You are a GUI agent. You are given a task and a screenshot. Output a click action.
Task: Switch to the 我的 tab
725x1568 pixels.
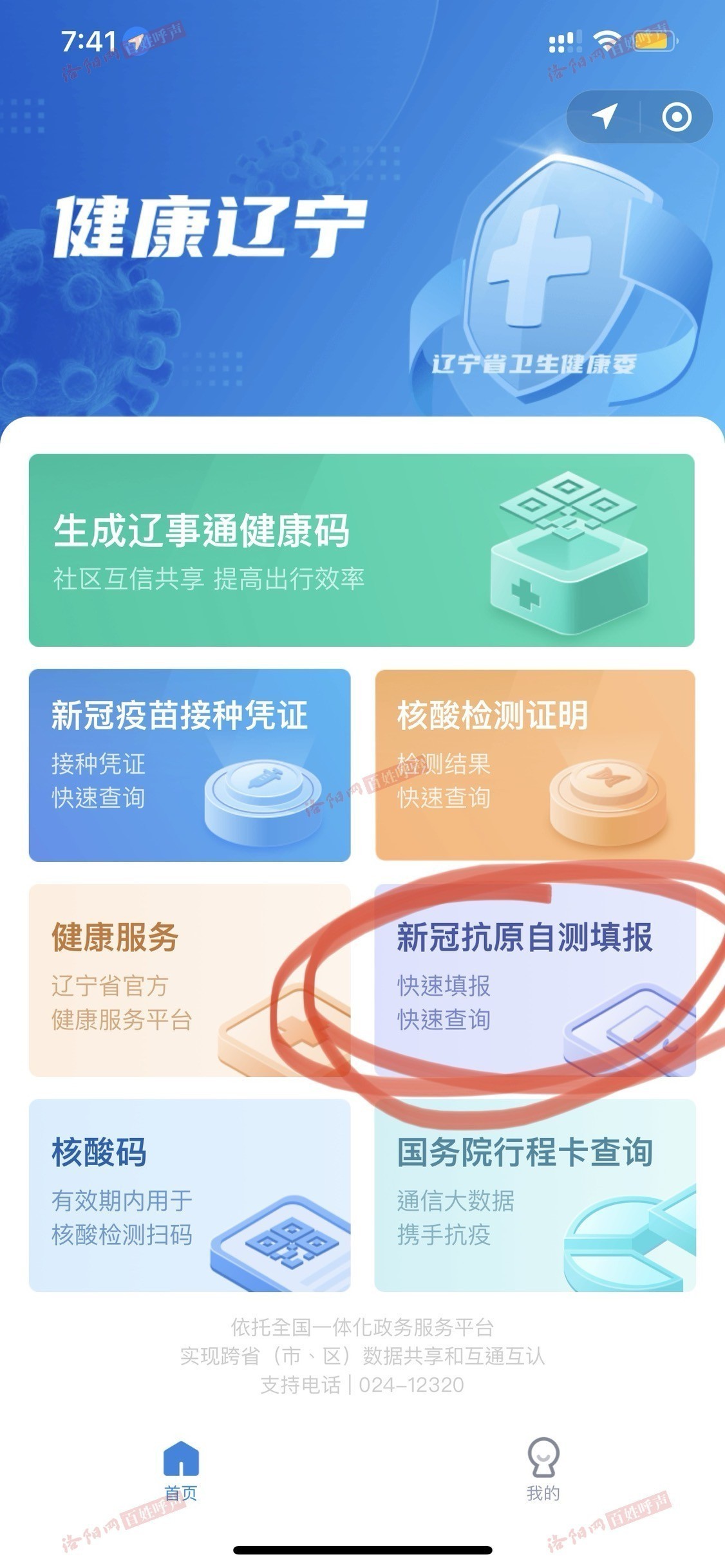point(543,1471)
